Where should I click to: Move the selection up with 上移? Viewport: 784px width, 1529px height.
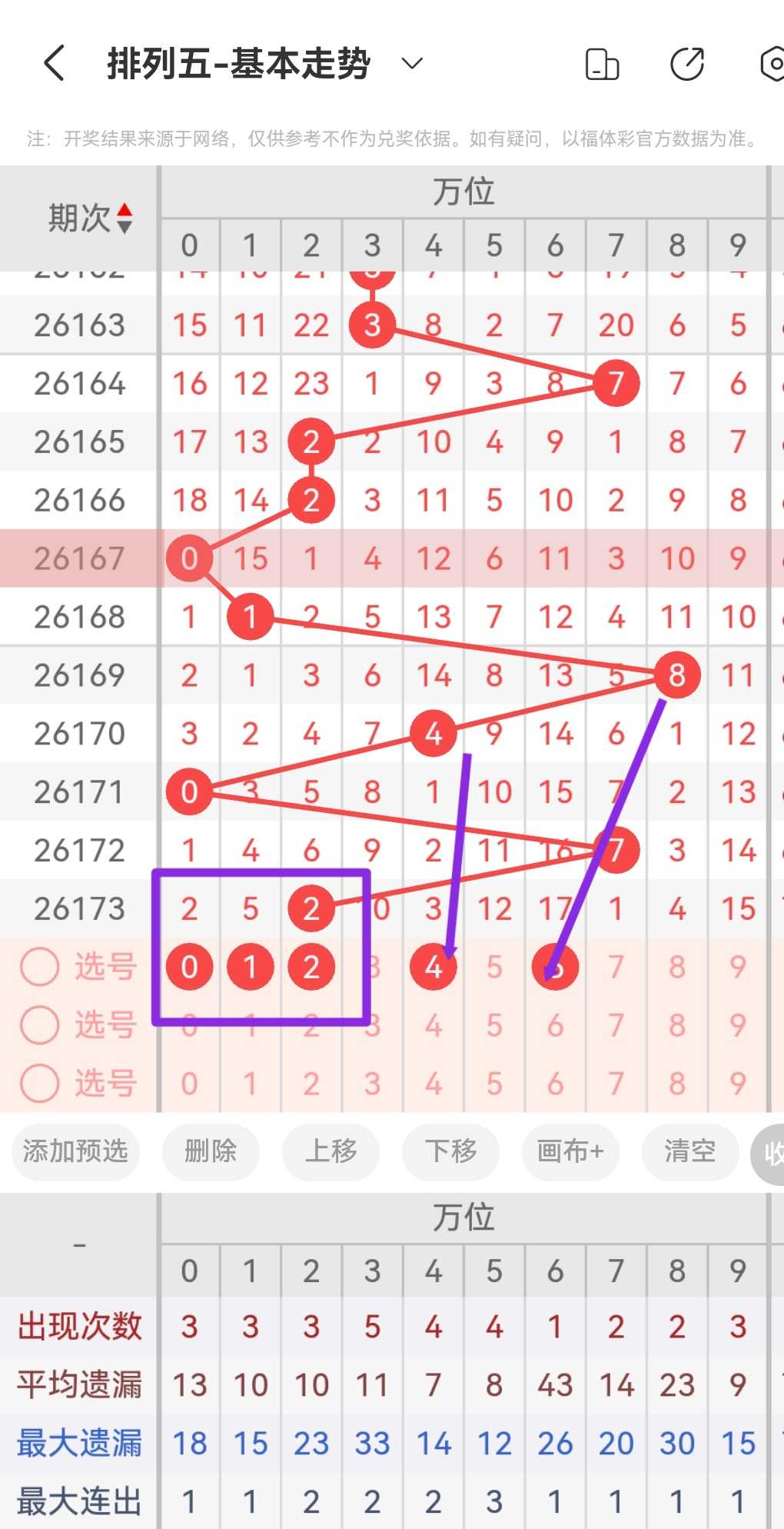point(331,1151)
